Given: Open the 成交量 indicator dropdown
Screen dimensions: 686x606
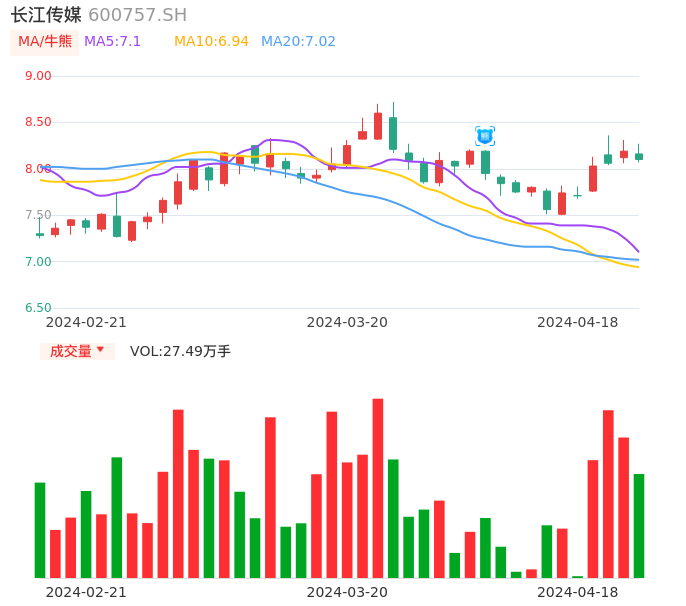Looking at the screenshot, I should 77,351.
